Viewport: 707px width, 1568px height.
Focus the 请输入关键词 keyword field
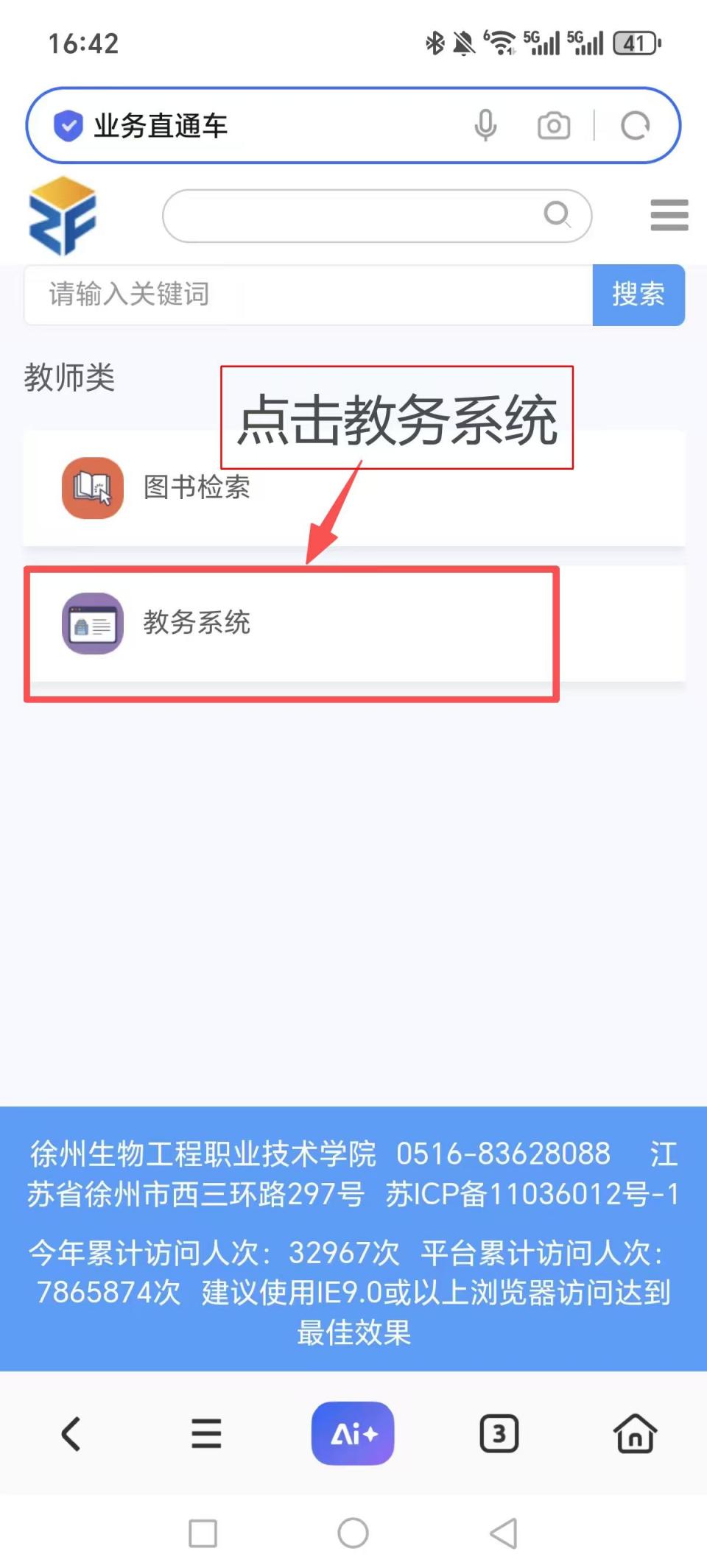308,294
